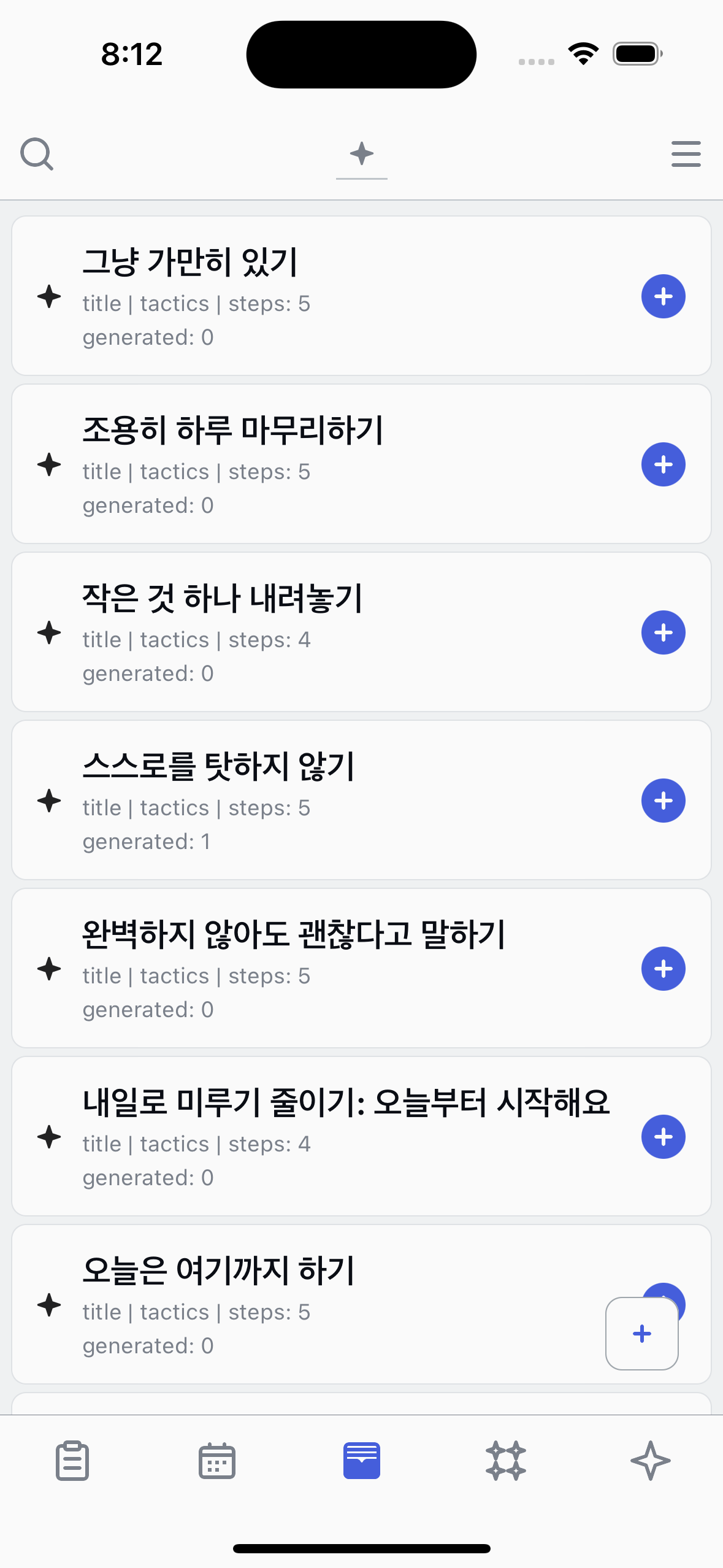723x1568 pixels.
Task: Select the sparkle tab at top center
Action: 361,153
